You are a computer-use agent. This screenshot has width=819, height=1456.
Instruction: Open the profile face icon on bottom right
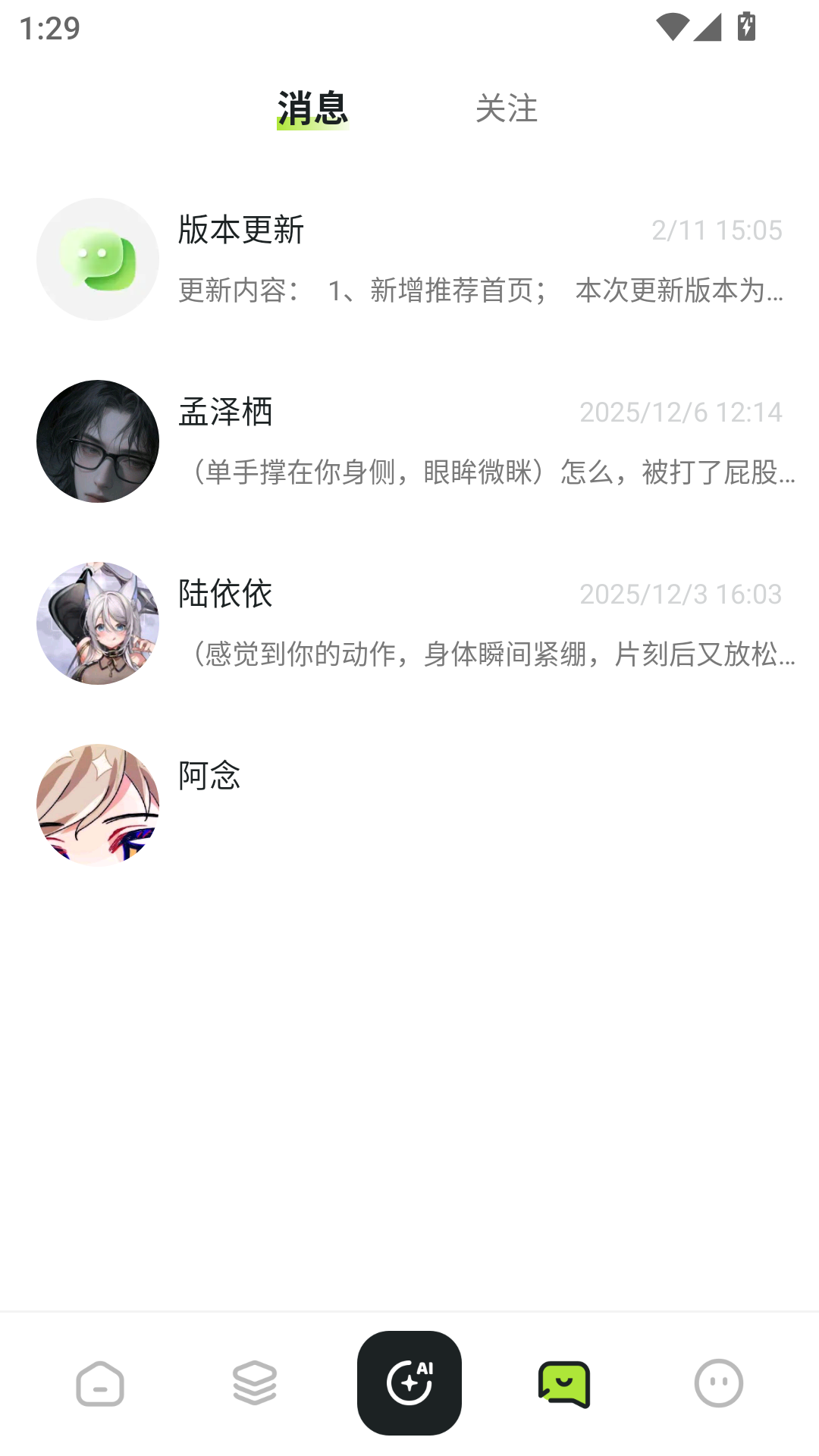coord(719,1382)
